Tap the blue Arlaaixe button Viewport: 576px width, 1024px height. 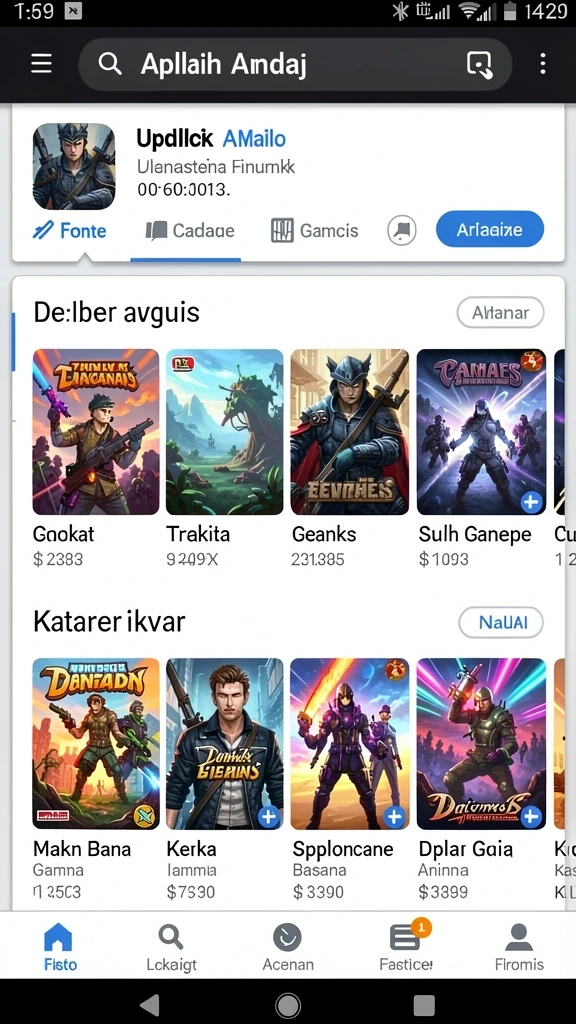pyautogui.click(x=490, y=229)
